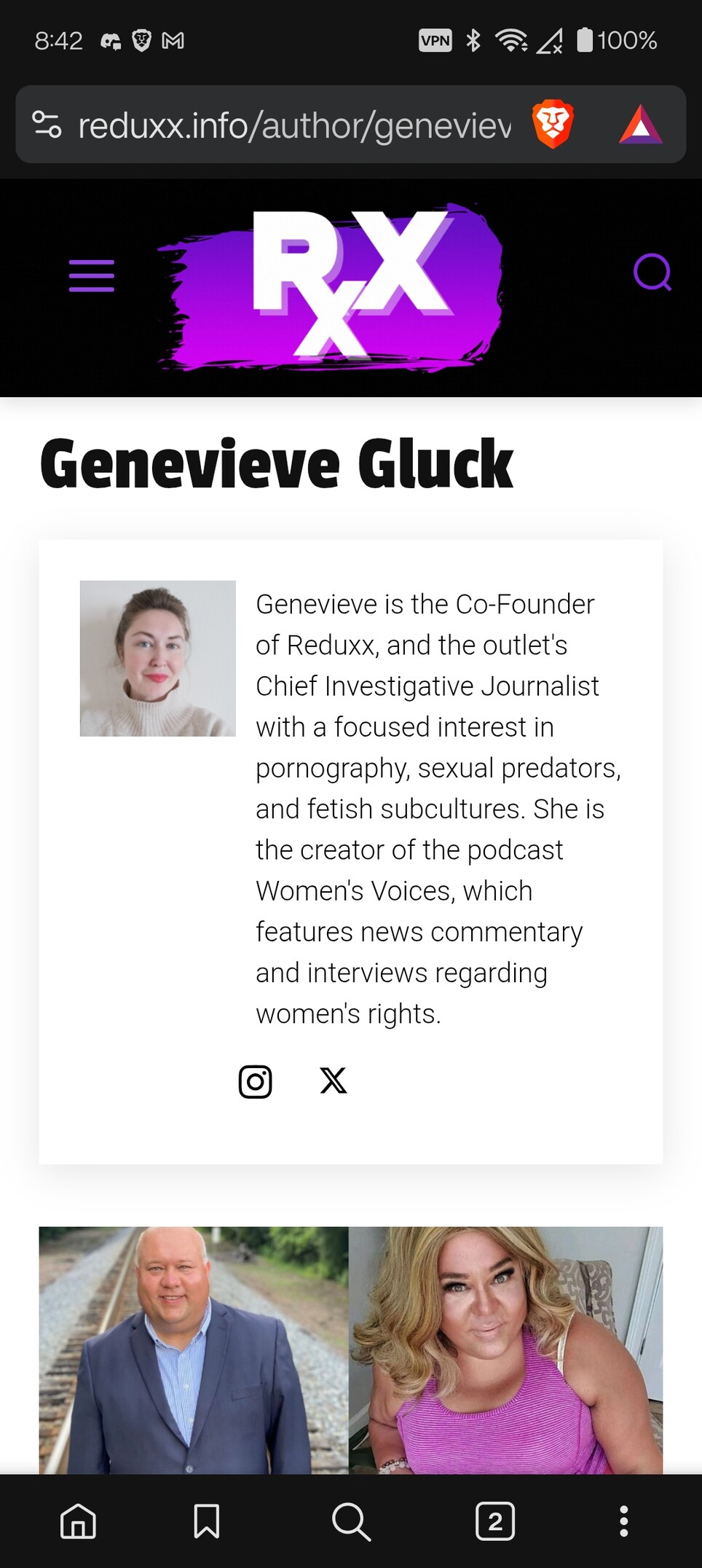This screenshot has width=702, height=1568.
Task: Open the purple site search icon
Action: click(x=652, y=273)
